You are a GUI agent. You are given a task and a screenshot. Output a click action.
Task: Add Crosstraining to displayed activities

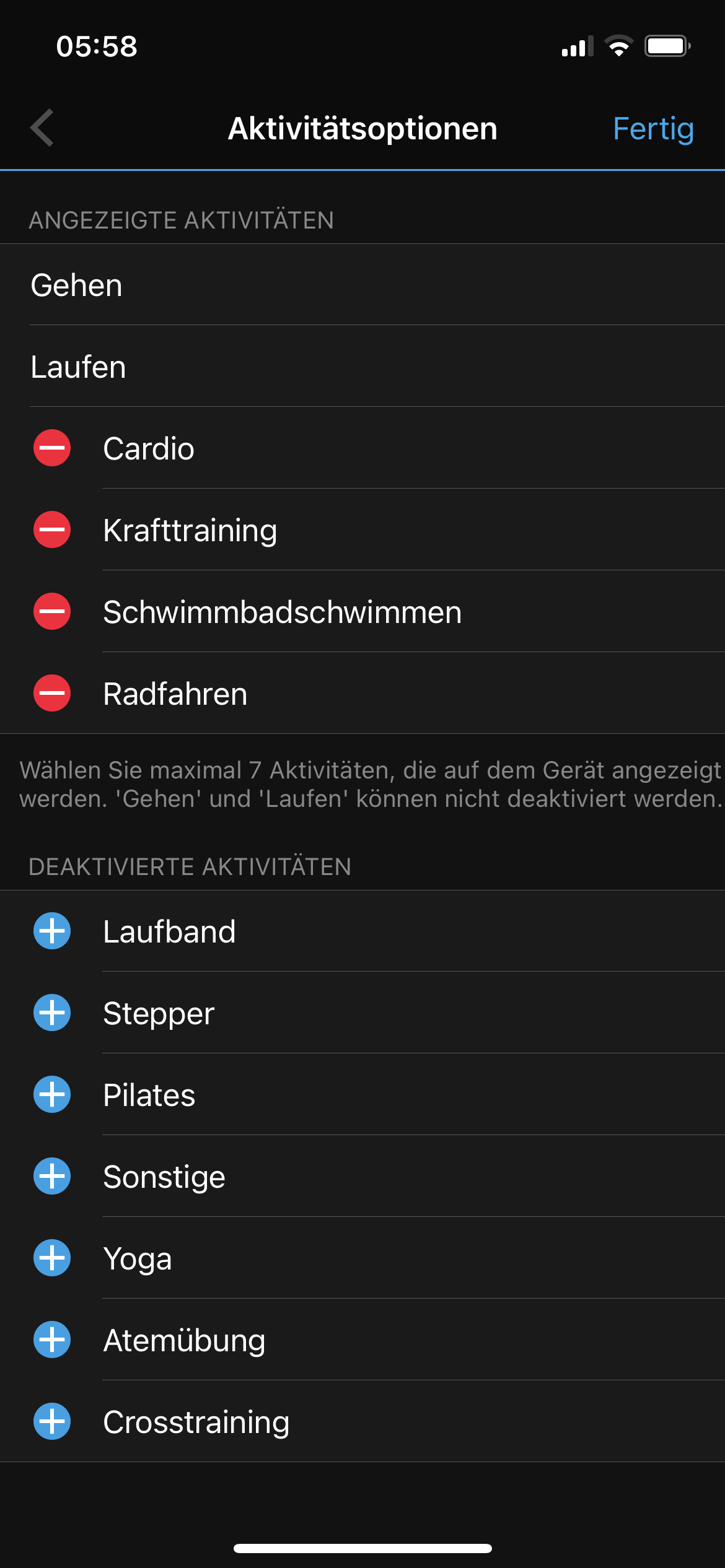[52, 1421]
